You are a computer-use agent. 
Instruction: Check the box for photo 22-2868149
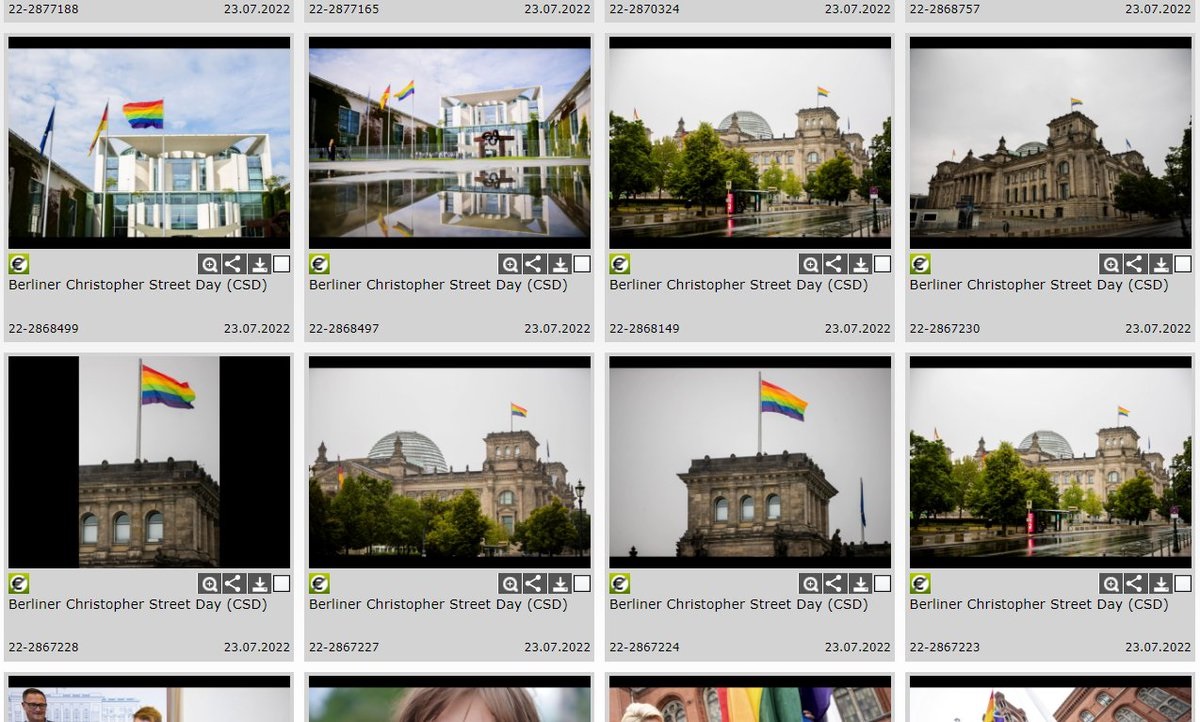(882, 264)
